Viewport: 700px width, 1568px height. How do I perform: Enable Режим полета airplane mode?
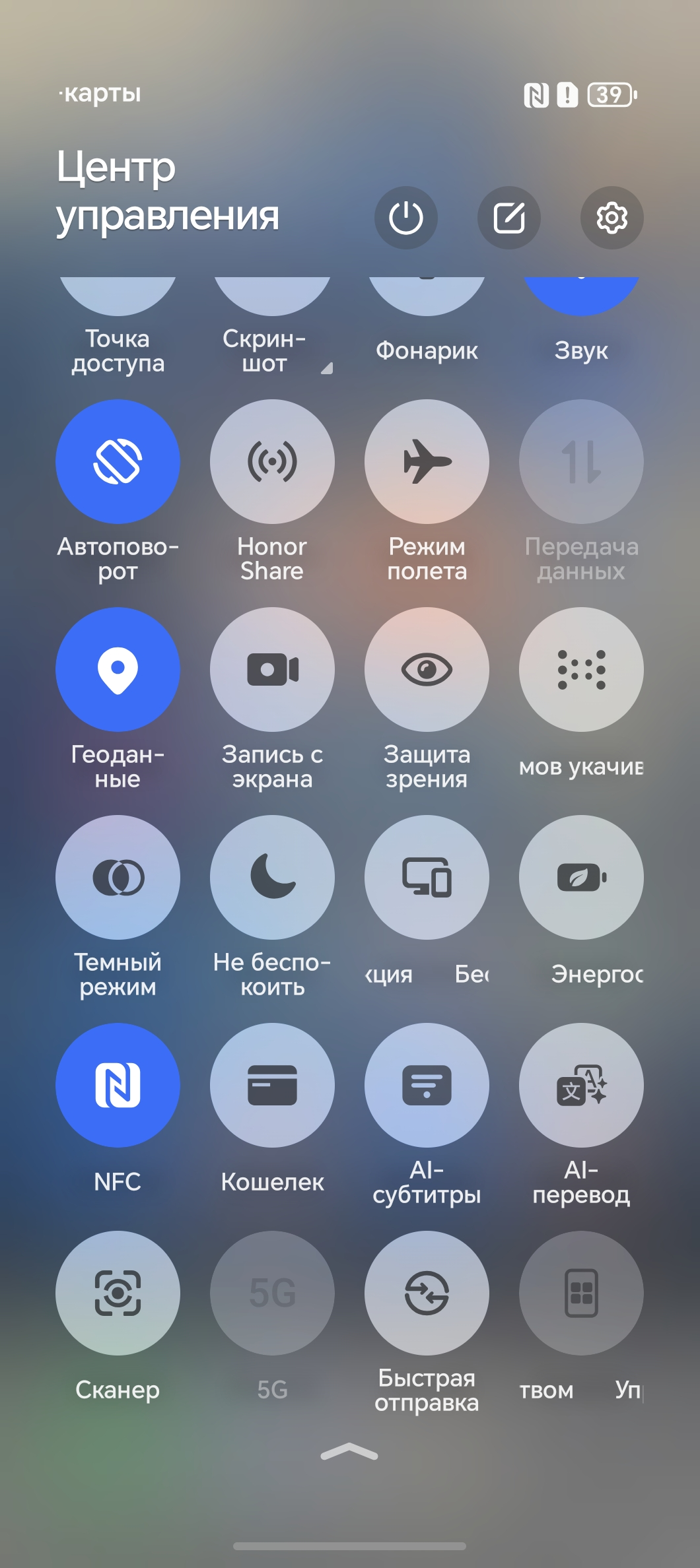[427, 461]
